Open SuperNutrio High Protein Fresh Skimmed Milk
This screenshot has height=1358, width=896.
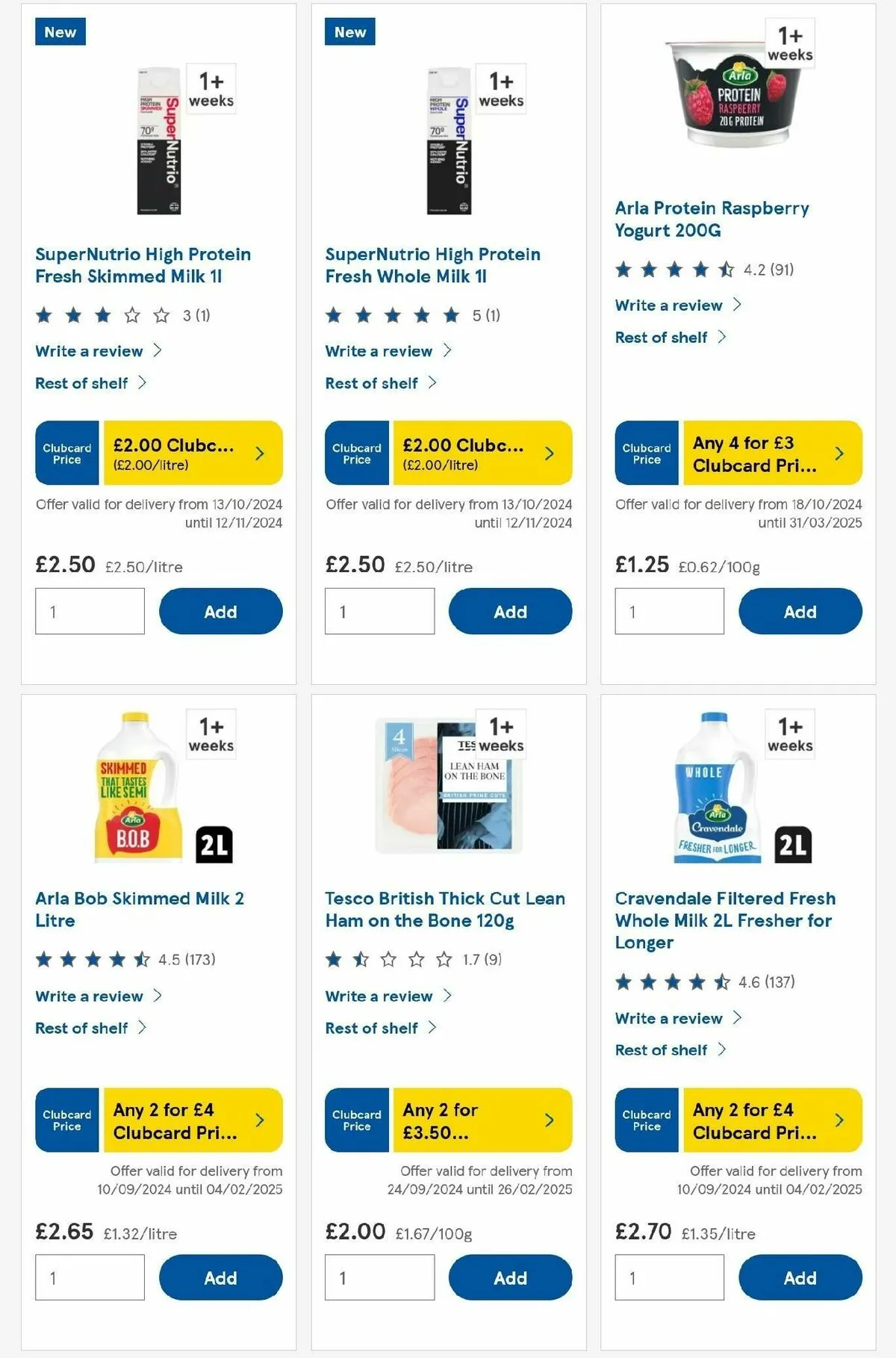click(x=143, y=265)
